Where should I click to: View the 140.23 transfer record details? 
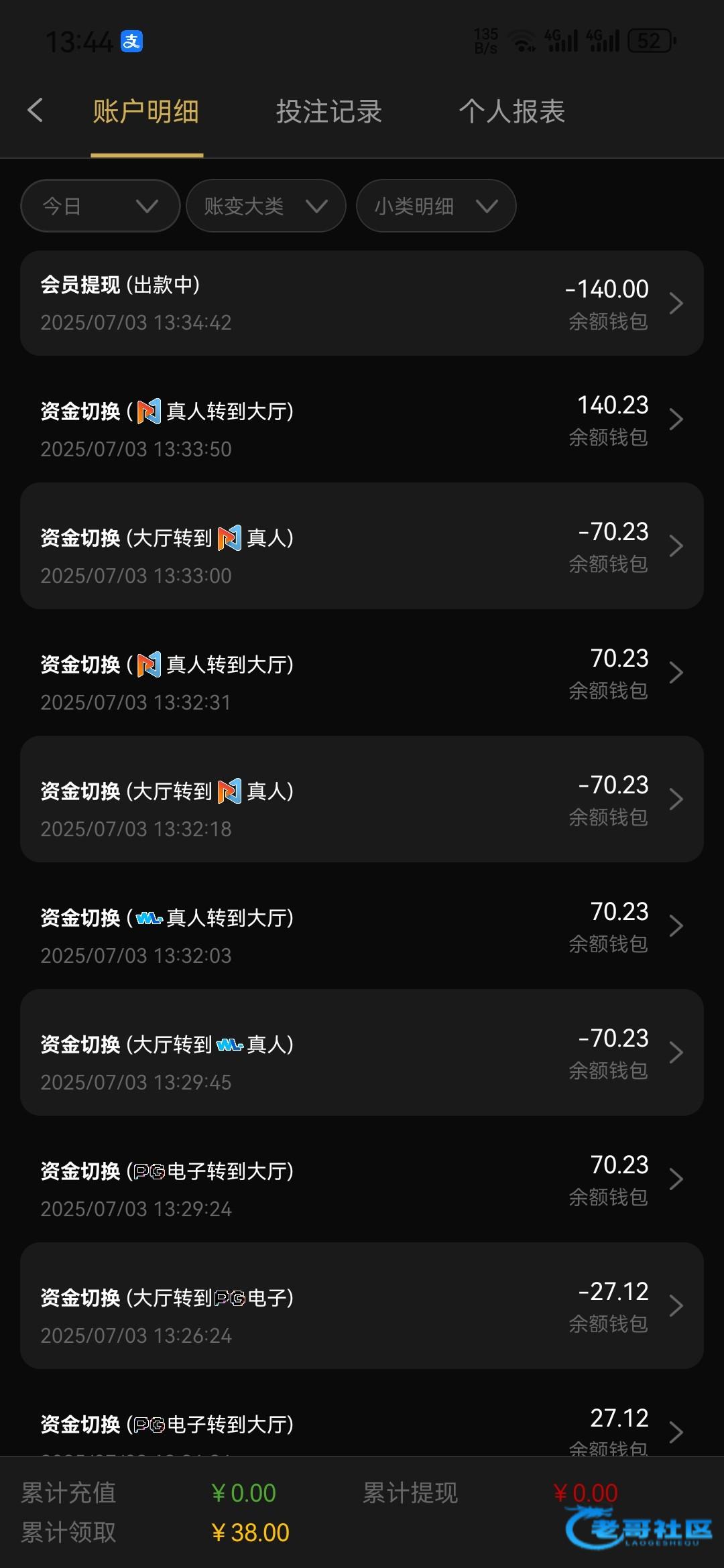[x=362, y=419]
